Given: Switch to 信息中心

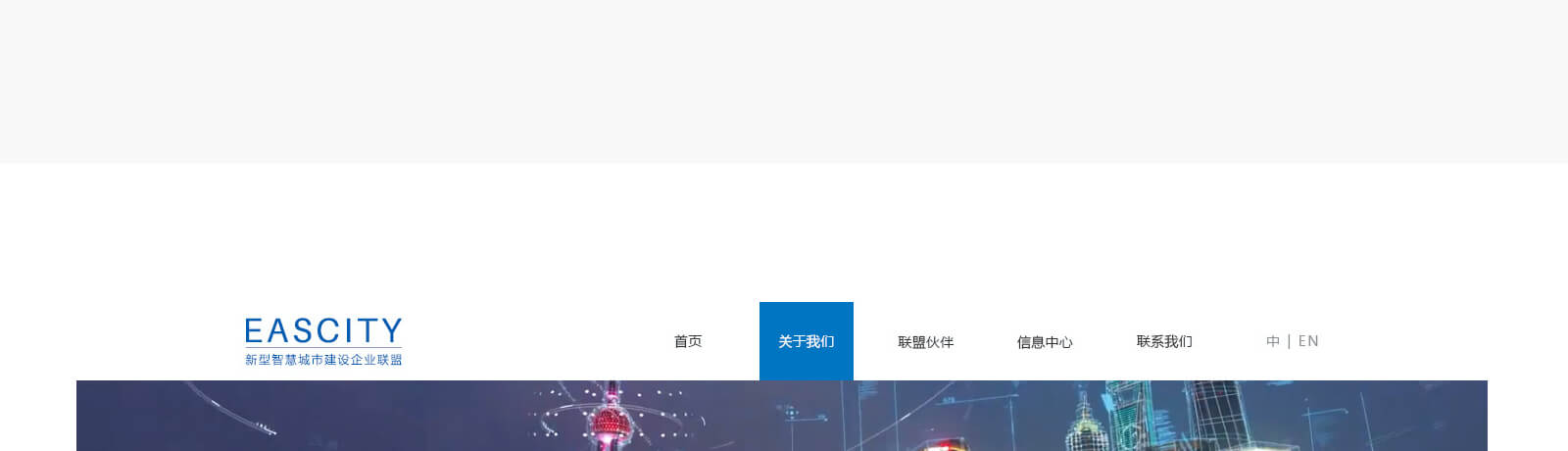Looking at the screenshot, I should click(1044, 342).
